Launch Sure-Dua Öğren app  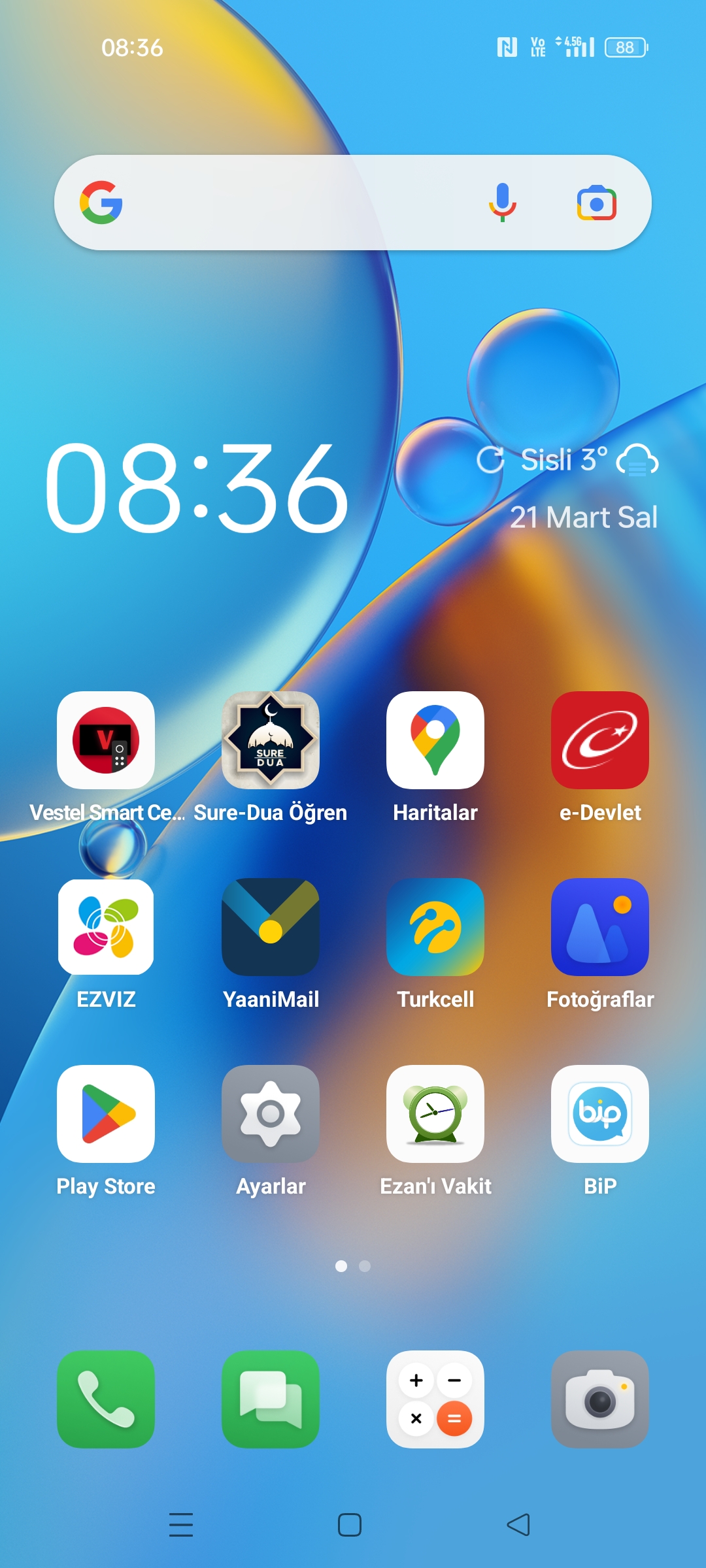(x=271, y=740)
